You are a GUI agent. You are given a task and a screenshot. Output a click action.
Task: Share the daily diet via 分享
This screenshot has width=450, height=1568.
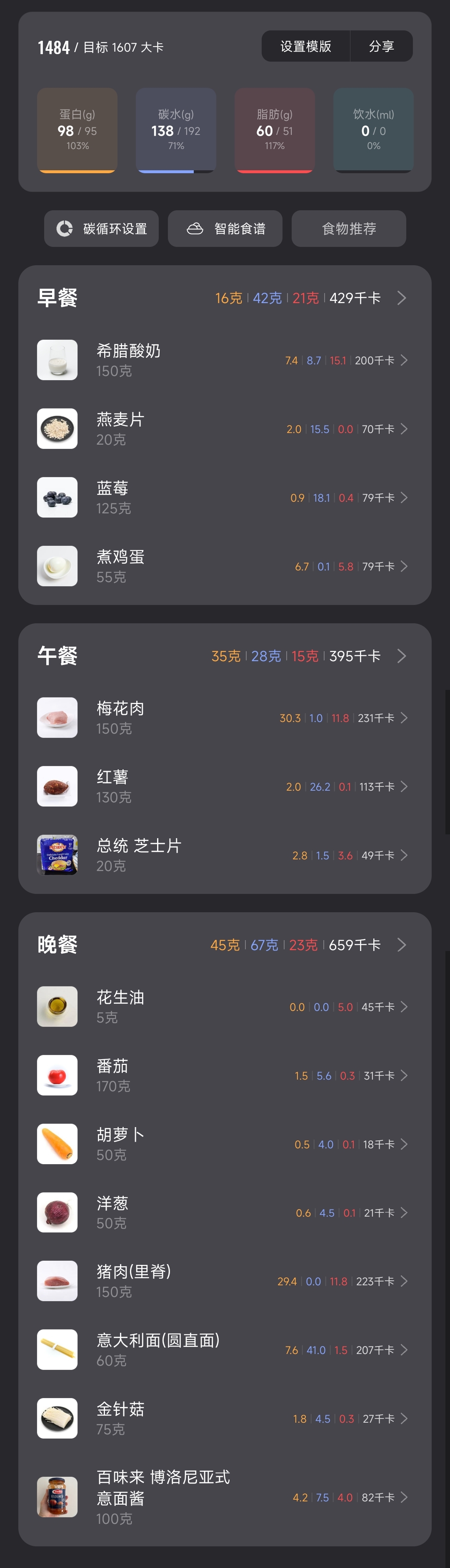coord(381,46)
